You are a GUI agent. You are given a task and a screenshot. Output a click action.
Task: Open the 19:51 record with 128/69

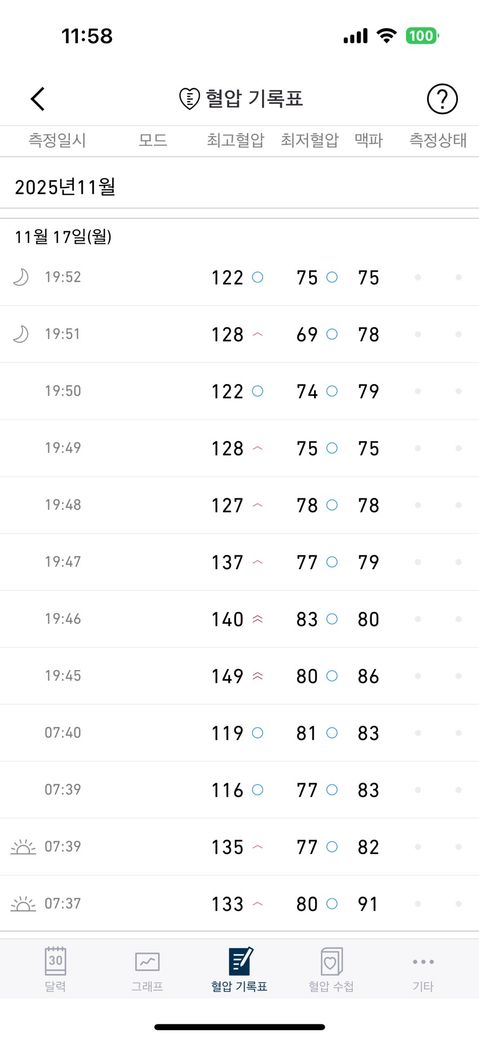[x=240, y=334]
